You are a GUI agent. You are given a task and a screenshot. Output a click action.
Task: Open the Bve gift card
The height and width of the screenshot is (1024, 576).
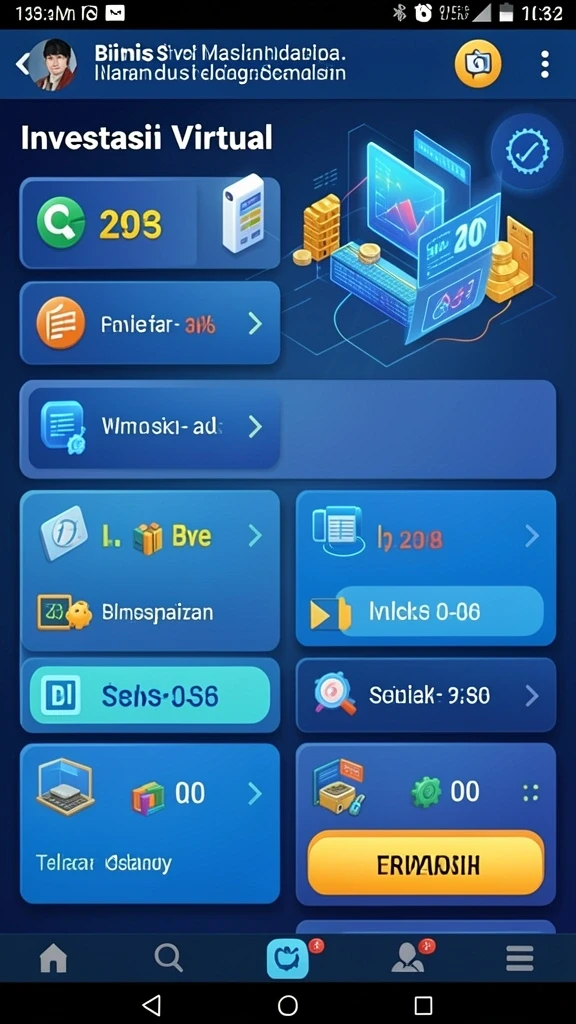pyautogui.click(x=150, y=570)
